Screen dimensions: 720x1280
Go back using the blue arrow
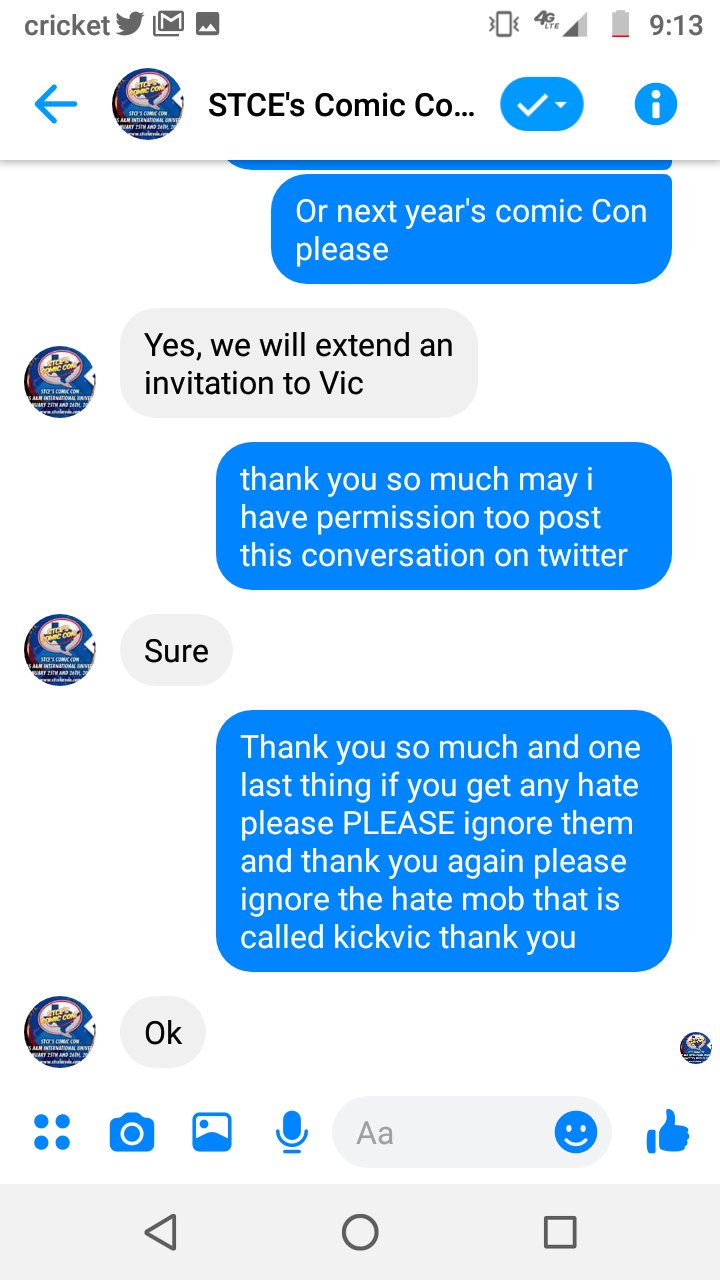click(x=55, y=104)
